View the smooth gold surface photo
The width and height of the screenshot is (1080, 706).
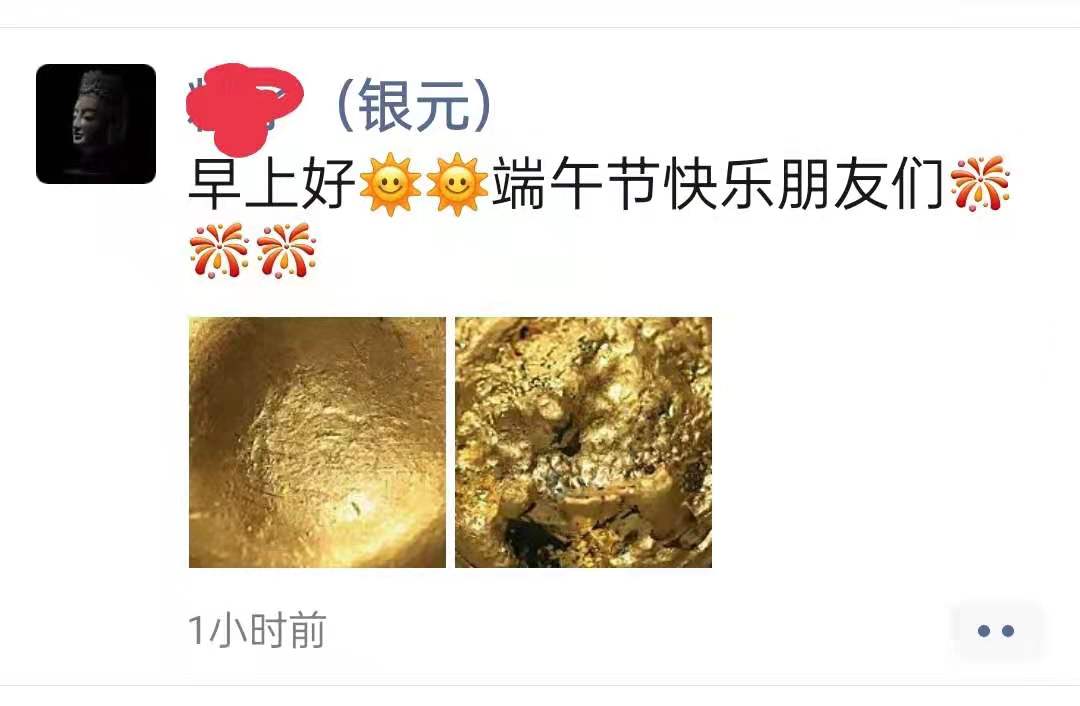[317, 442]
